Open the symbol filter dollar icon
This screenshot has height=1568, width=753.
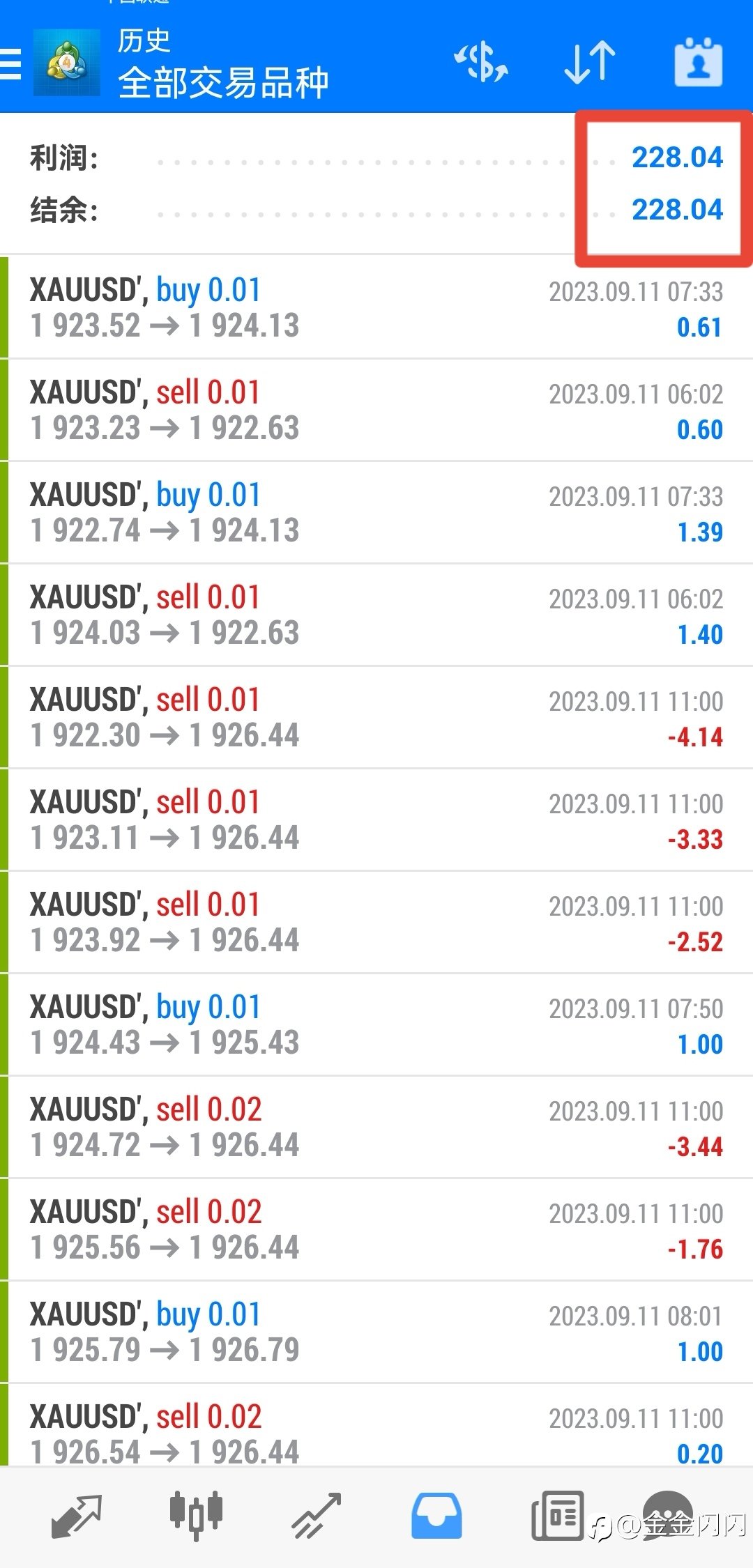481,63
